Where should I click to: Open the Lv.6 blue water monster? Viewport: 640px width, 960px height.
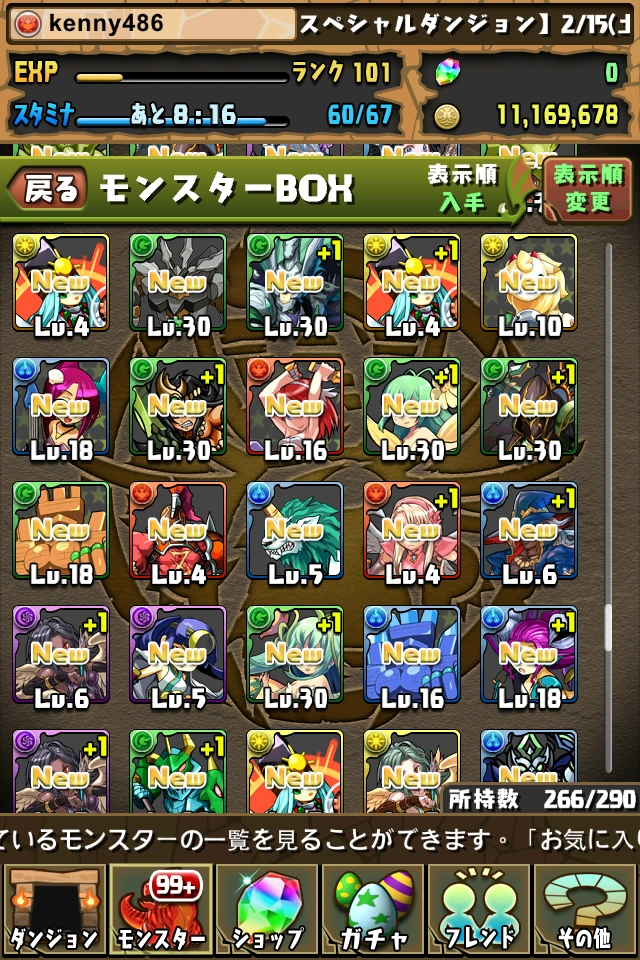pyautogui.click(x=528, y=533)
